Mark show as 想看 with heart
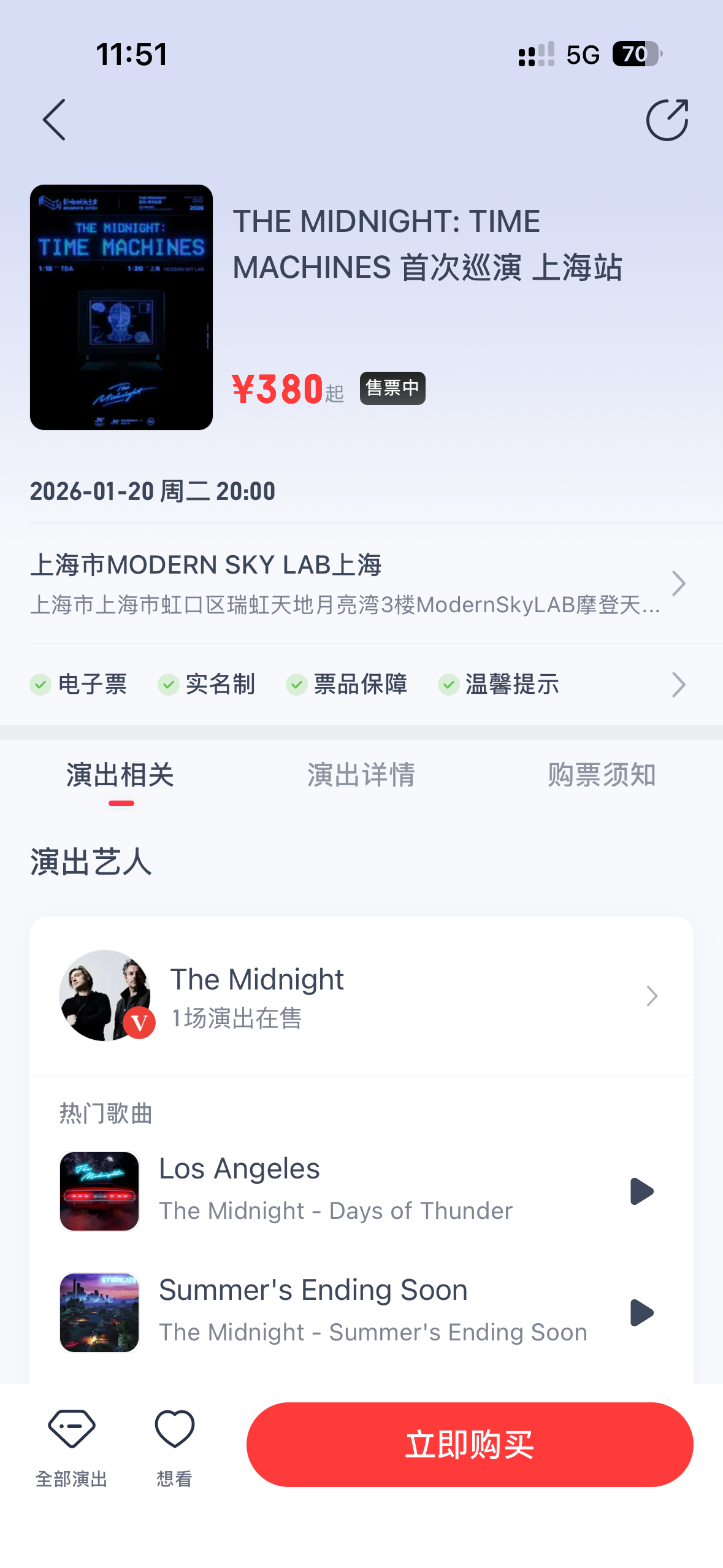Viewport: 723px width, 1568px height. point(175,1447)
